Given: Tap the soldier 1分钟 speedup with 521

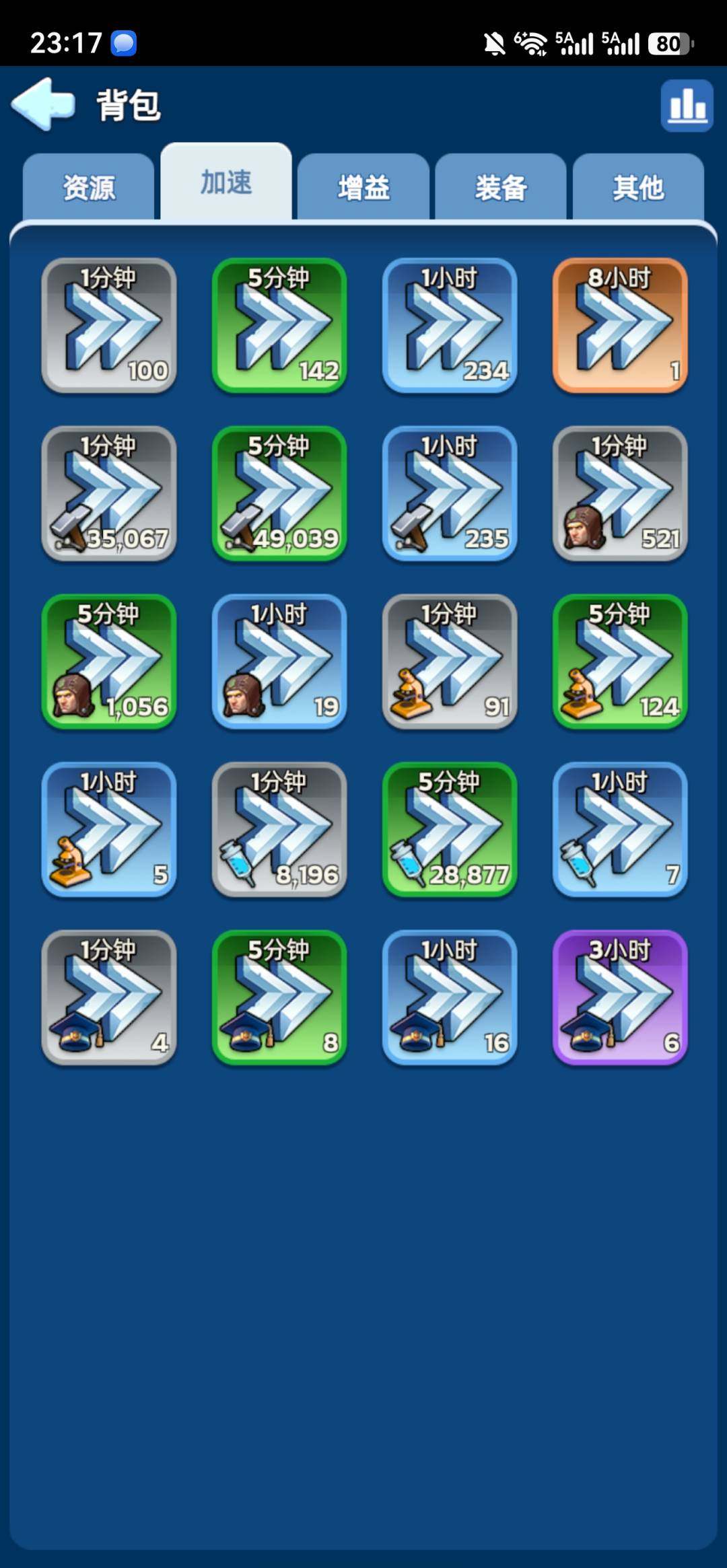Looking at the screenshot, I should click(x=620, y=493).
